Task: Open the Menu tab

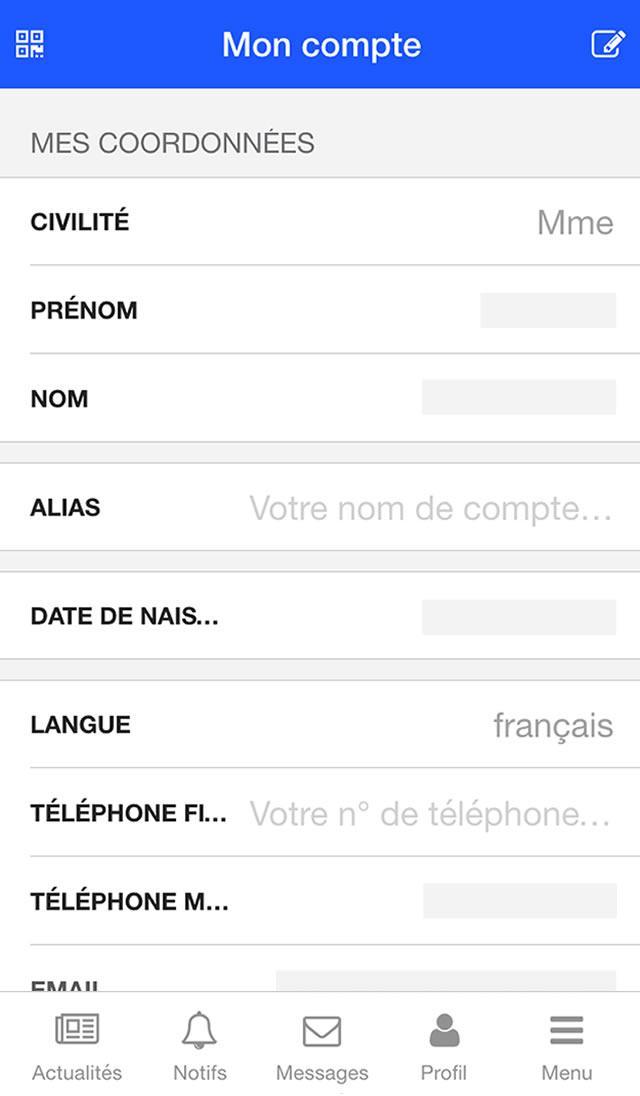Action: (x=567, y=1046)
